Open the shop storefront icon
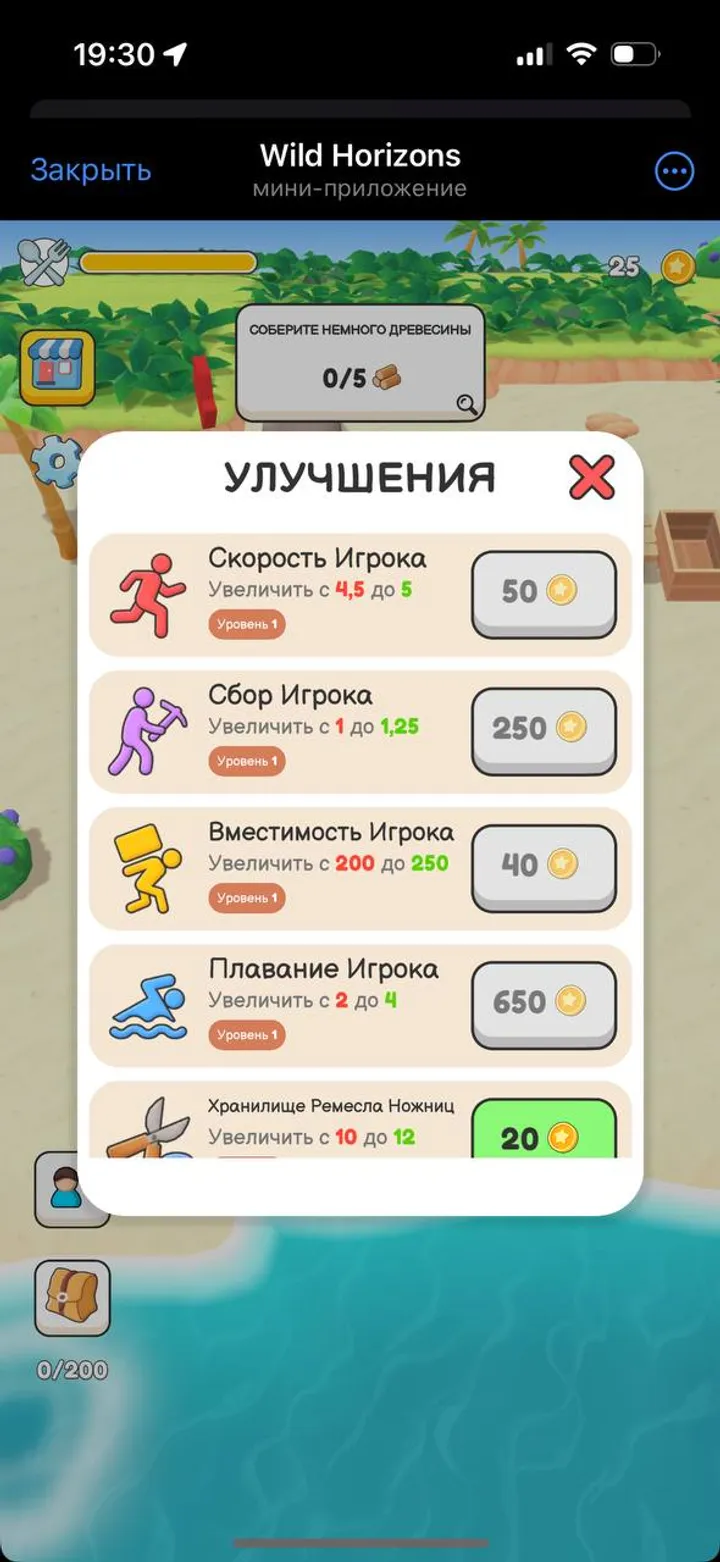 click(x=57, y=367)
